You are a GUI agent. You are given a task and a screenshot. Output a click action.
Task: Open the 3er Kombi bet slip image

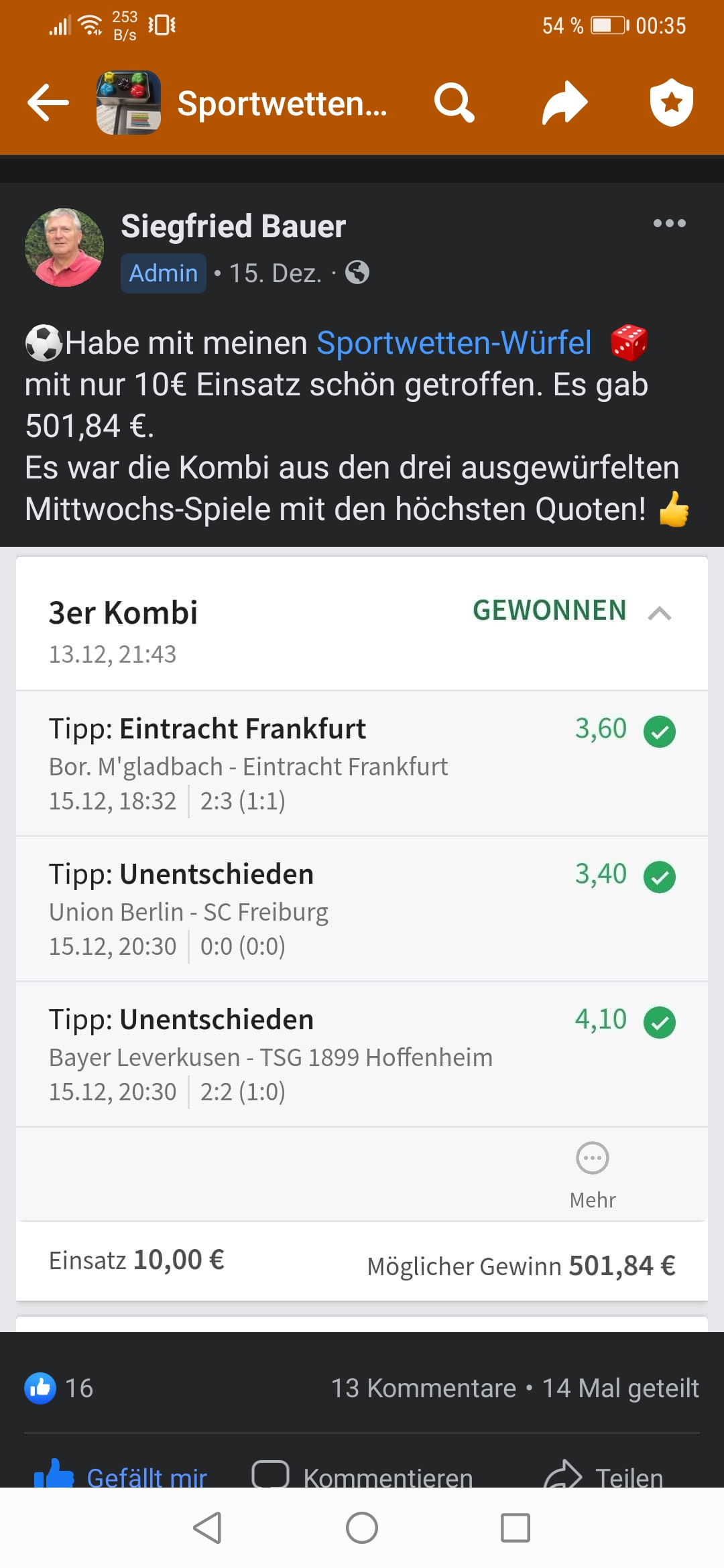tap(362, 928)
